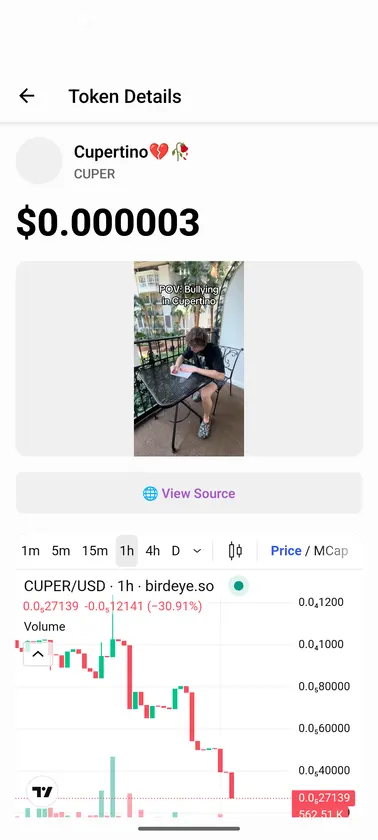Viewport: 378px width, 840px height.
Task: Go back from Token Details
Action: 26,96
